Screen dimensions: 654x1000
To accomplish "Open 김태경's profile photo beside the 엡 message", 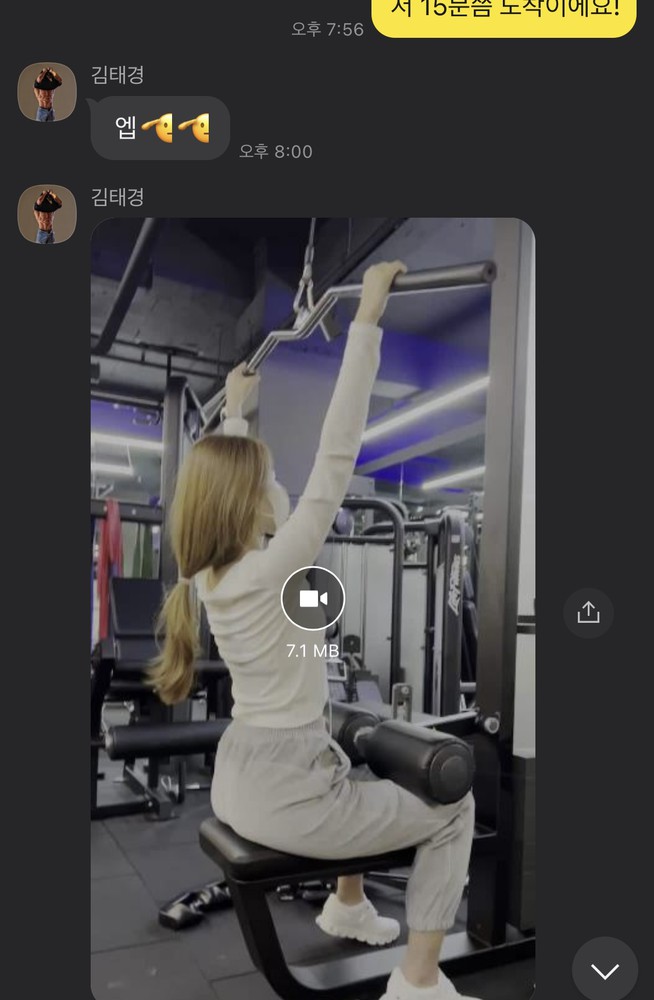I will coord(47,92).
